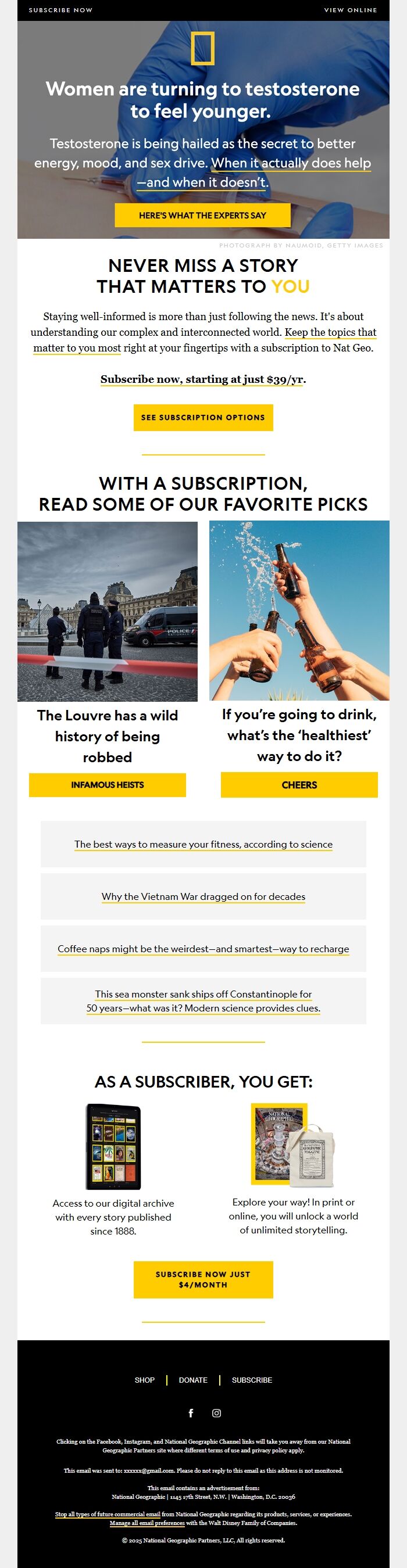The image size is (407, 1568).
Task: Read sea monster off Constantinople story
Action: pos(203,1000)
